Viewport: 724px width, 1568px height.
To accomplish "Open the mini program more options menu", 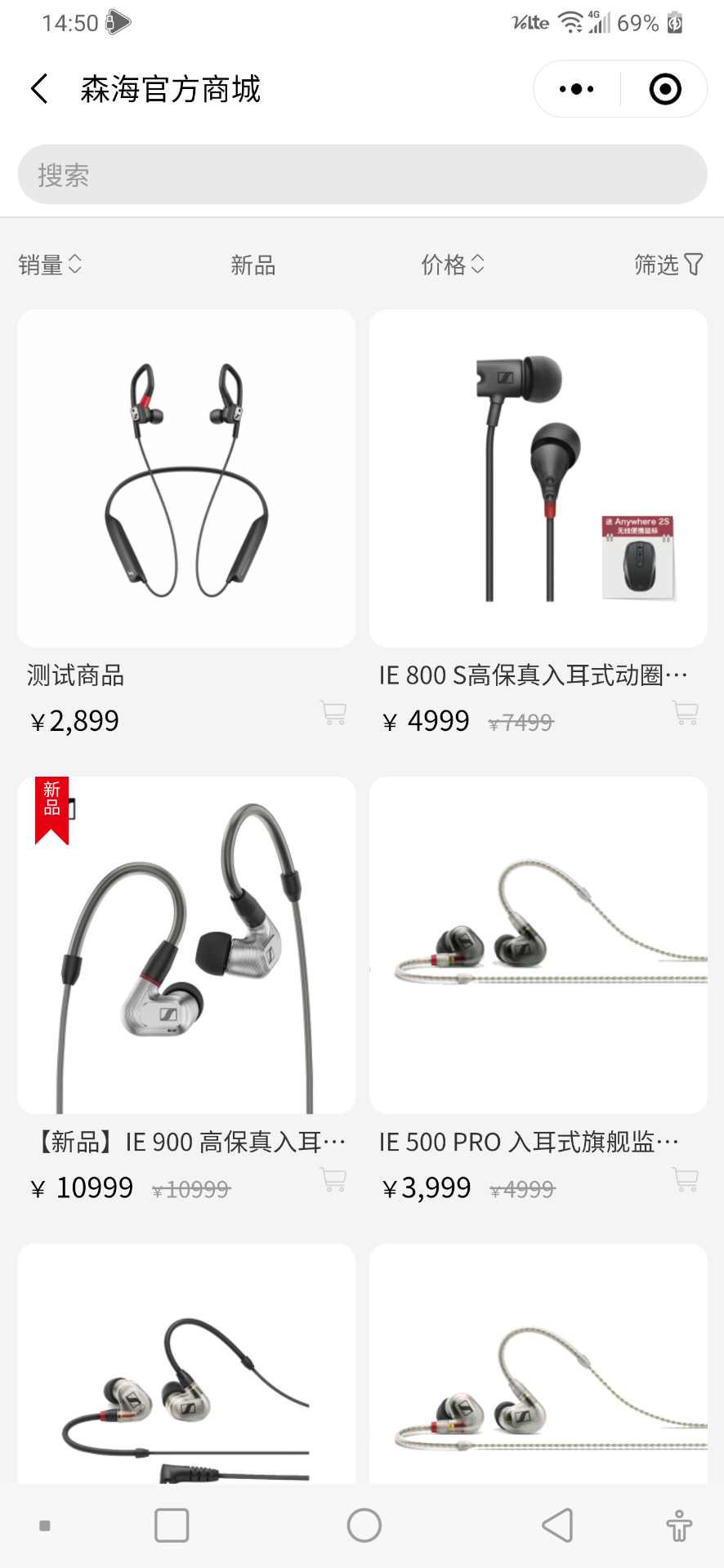I will 577,89.
